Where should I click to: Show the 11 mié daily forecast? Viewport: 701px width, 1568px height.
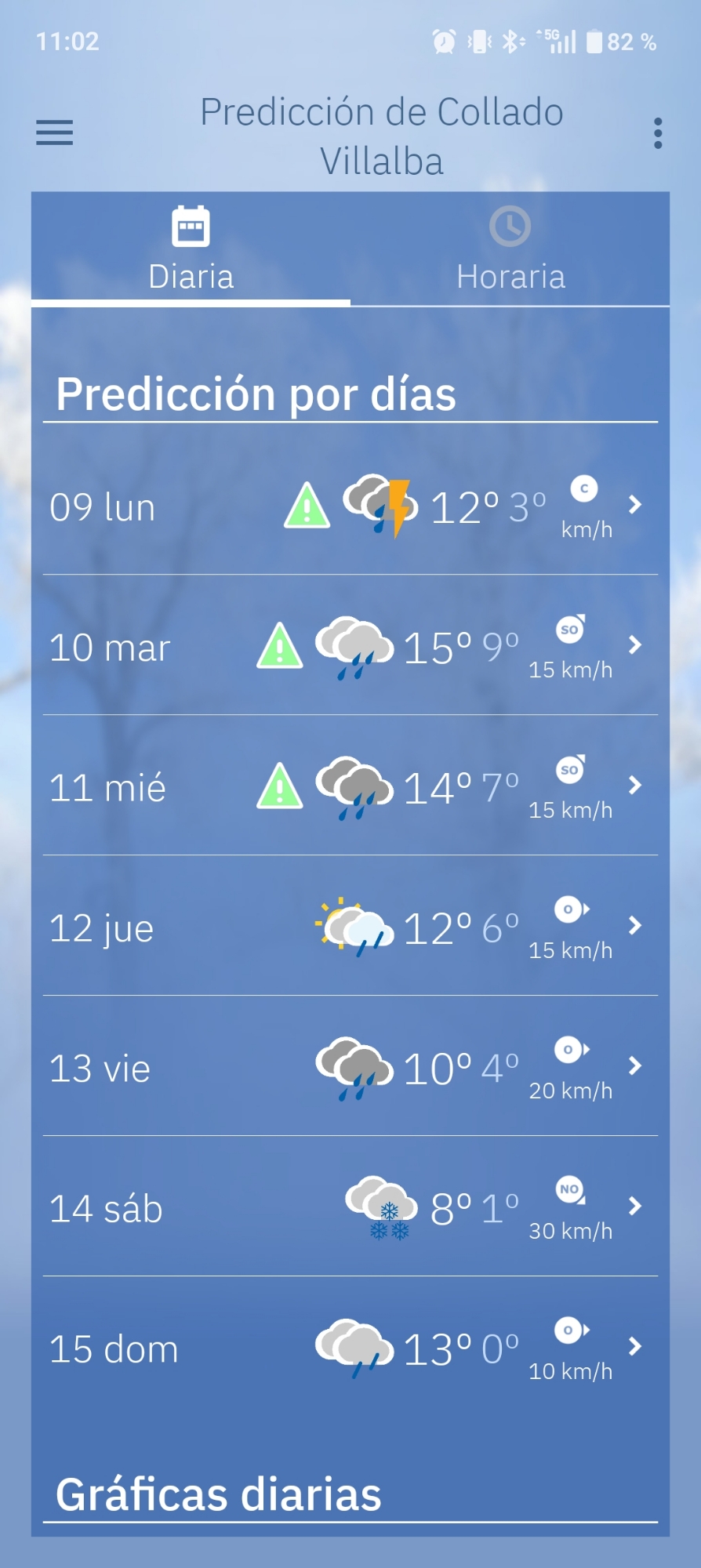coord(634,786)
